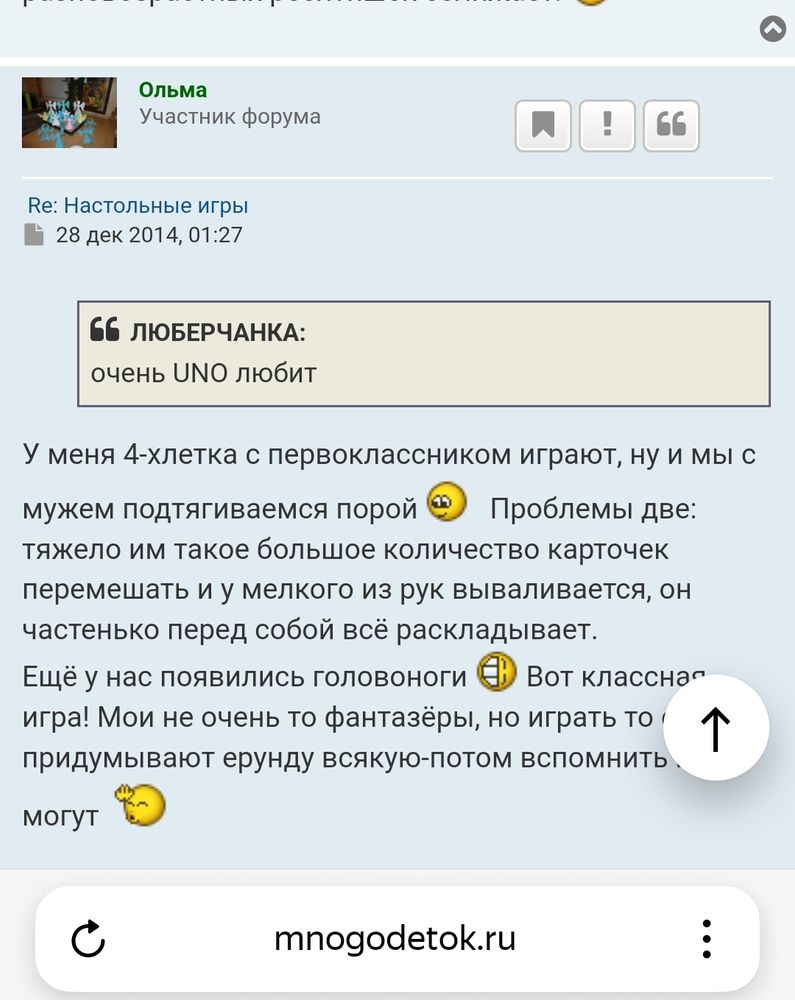Open Ольма's user profile link
Image resolution: width=795 pixels, height=1000 pixels.
coord(172,89)
